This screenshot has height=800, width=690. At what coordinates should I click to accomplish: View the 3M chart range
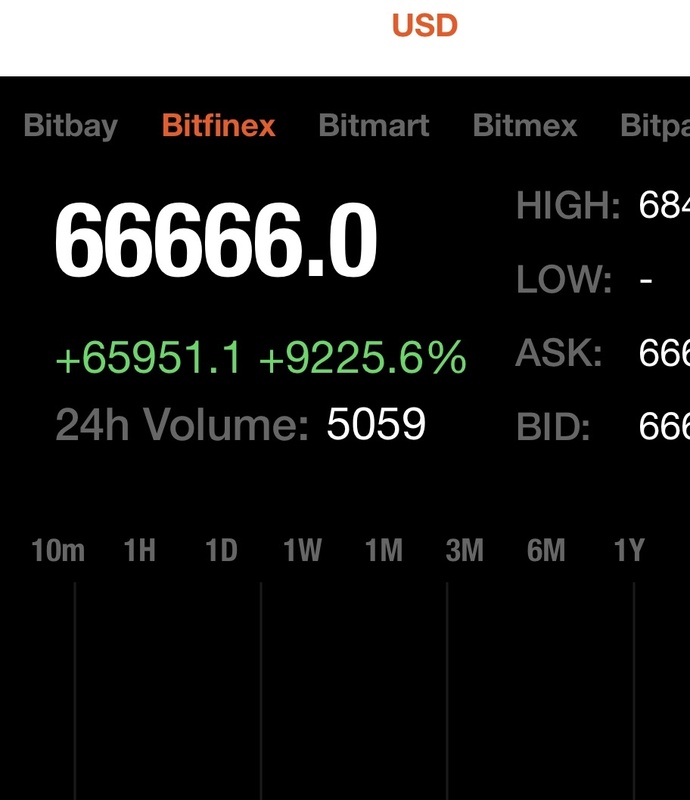pos(464,550)
